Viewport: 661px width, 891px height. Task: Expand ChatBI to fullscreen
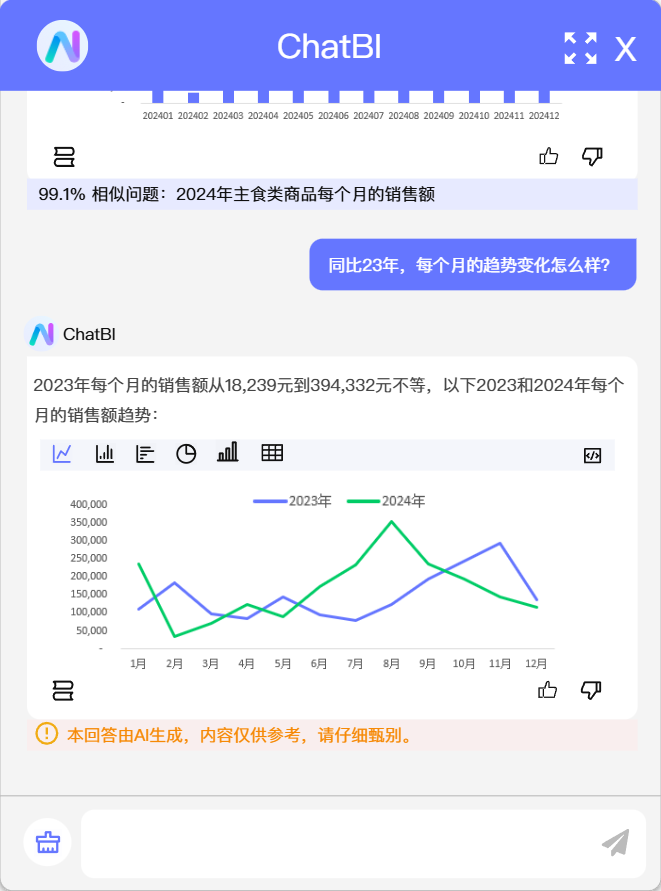580,48
